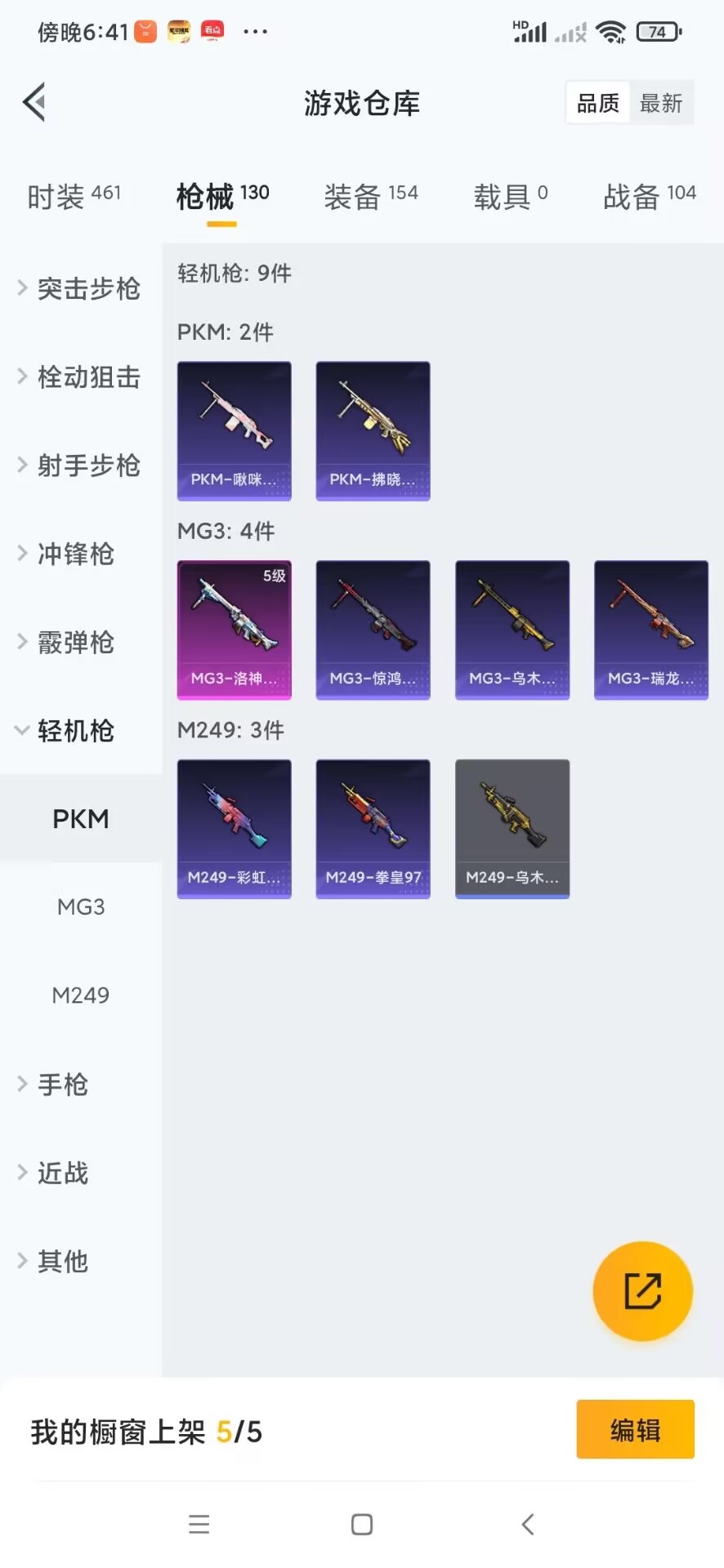Switch to the 装备 tab
This screenshot has height=1568, width=724.
370,196
